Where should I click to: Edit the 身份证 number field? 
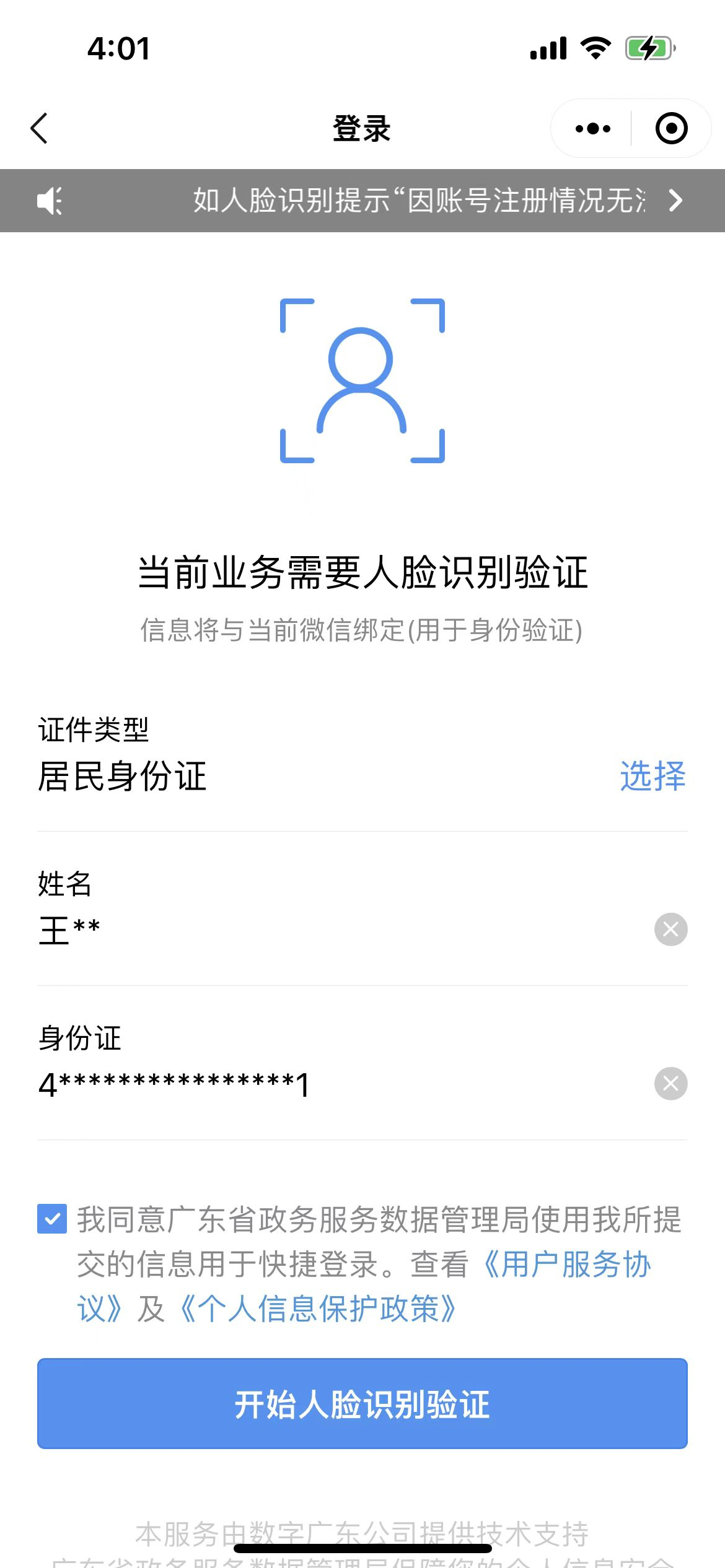[x=310, y=1084]
